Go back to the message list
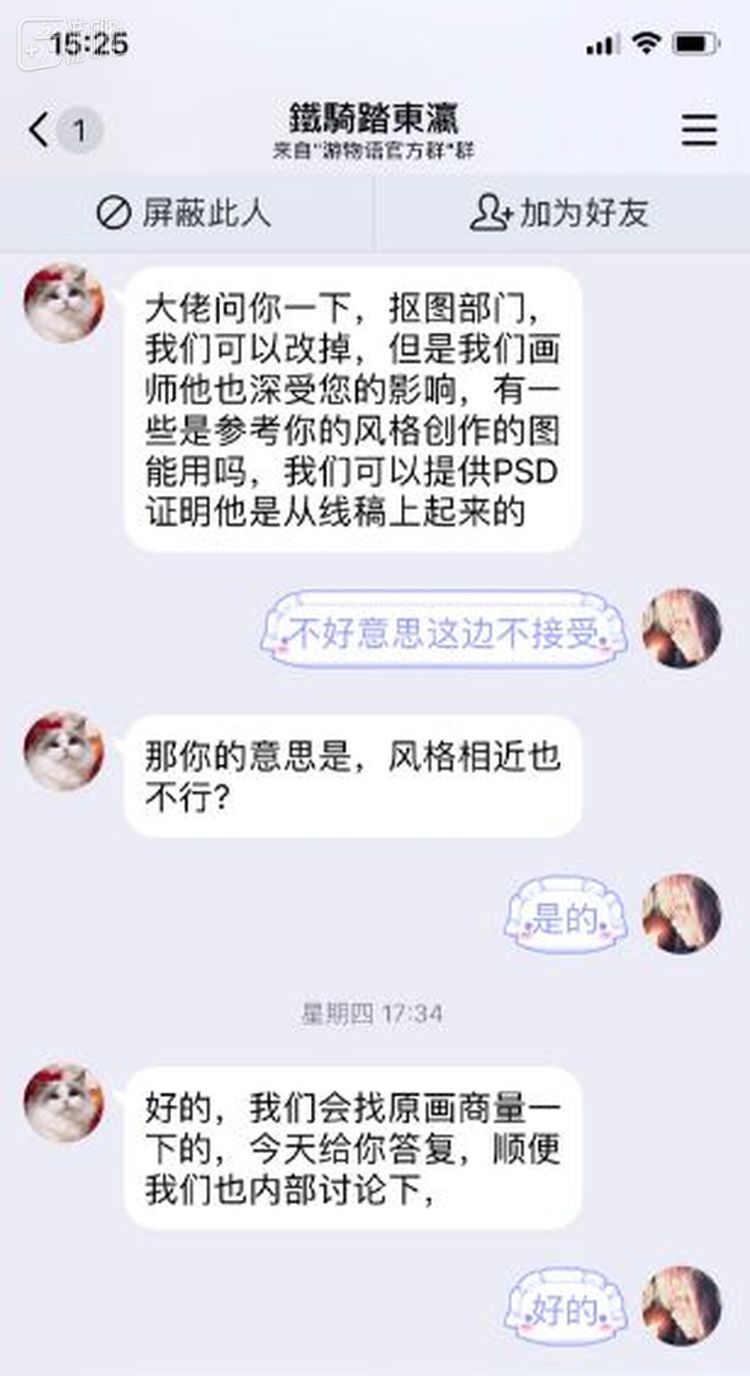750x1376 pixels. pyautogui.click(x=40, y=130)
